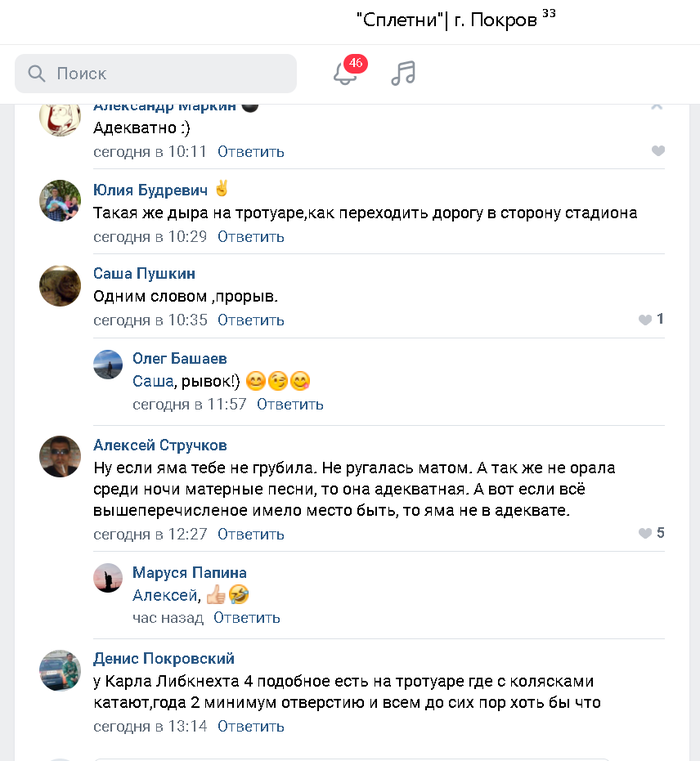Reply to Саша Пушкин's comment

click(250, 321)
